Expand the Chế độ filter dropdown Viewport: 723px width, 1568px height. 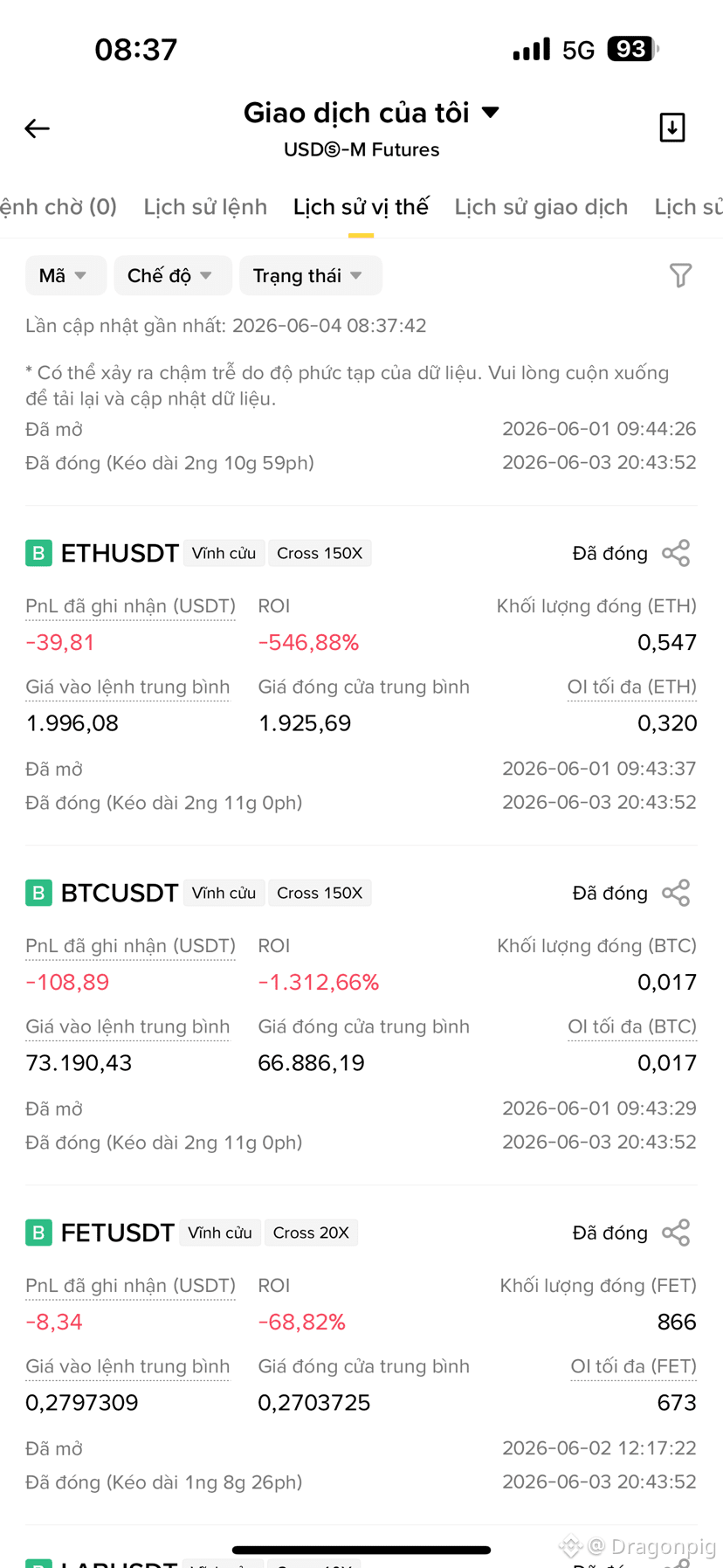click(x=172, y=276)
